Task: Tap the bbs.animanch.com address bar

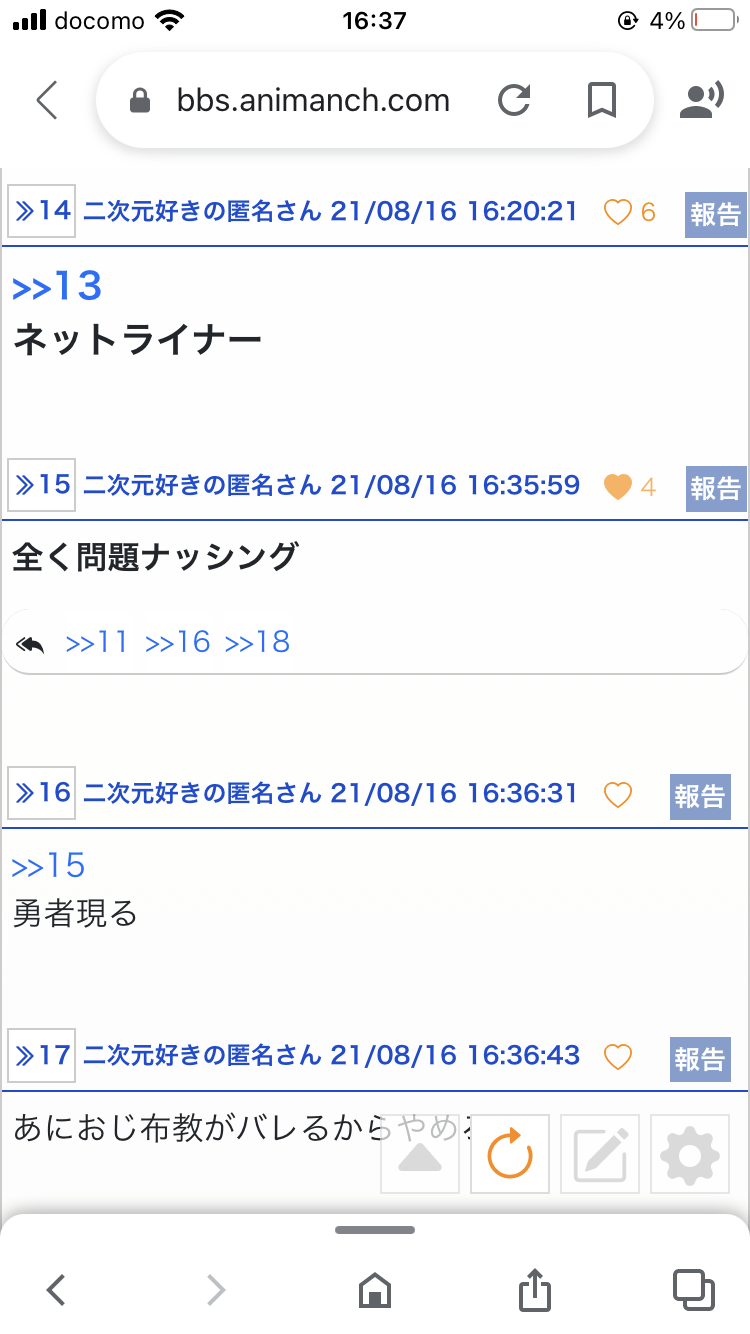Action: [312, 101]
